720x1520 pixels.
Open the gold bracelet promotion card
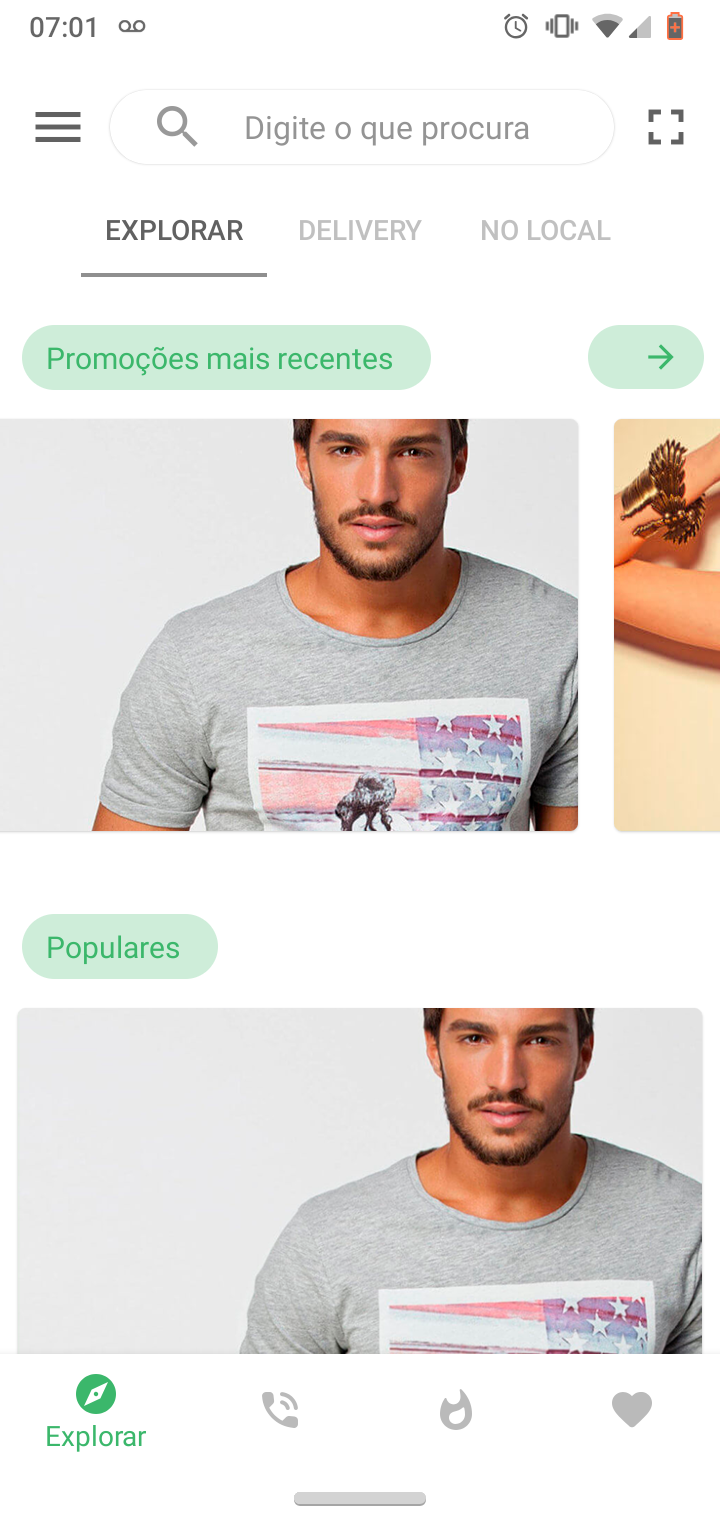[667, 625]
